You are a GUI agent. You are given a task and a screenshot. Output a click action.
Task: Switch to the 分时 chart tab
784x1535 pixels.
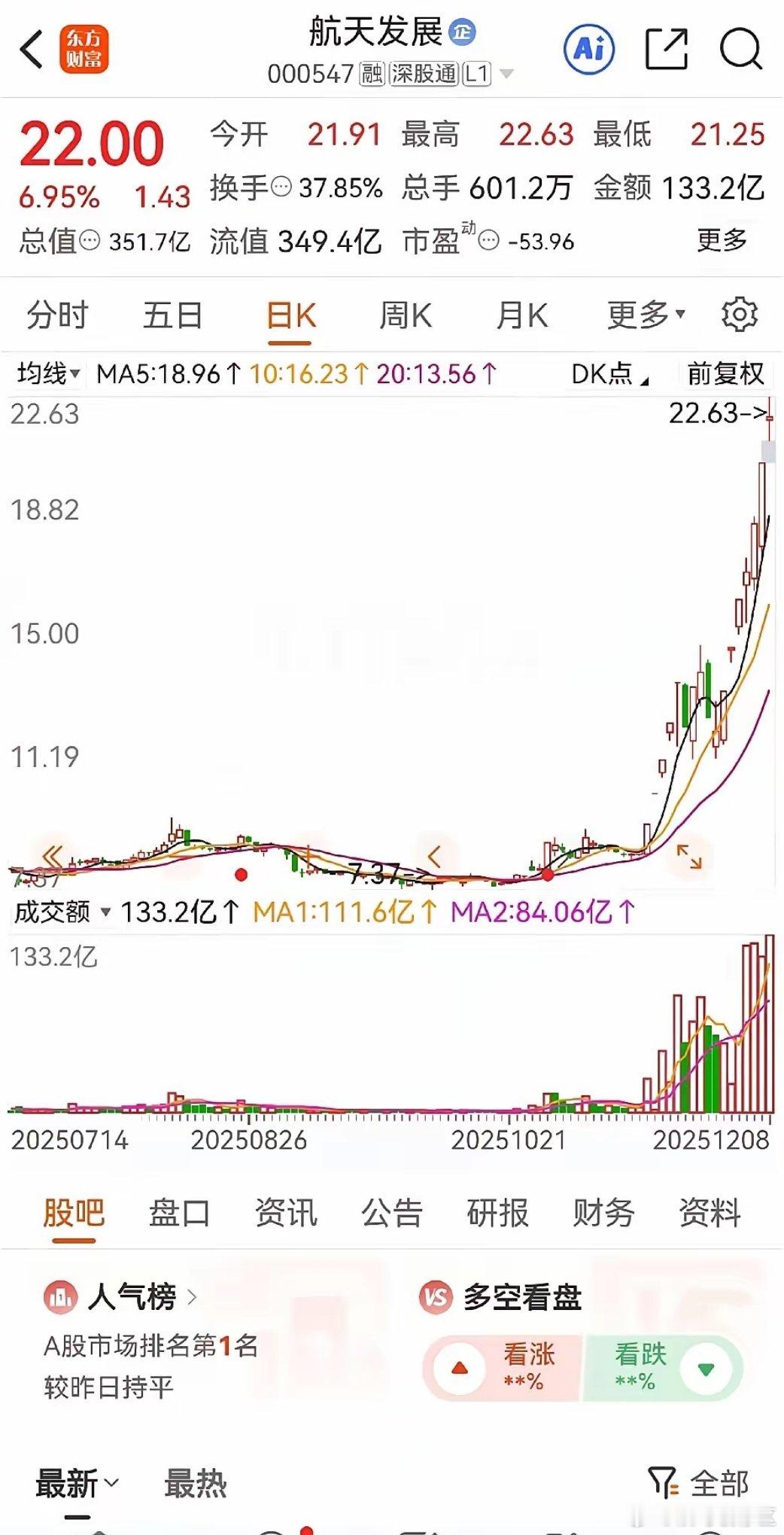pos(57,315)
